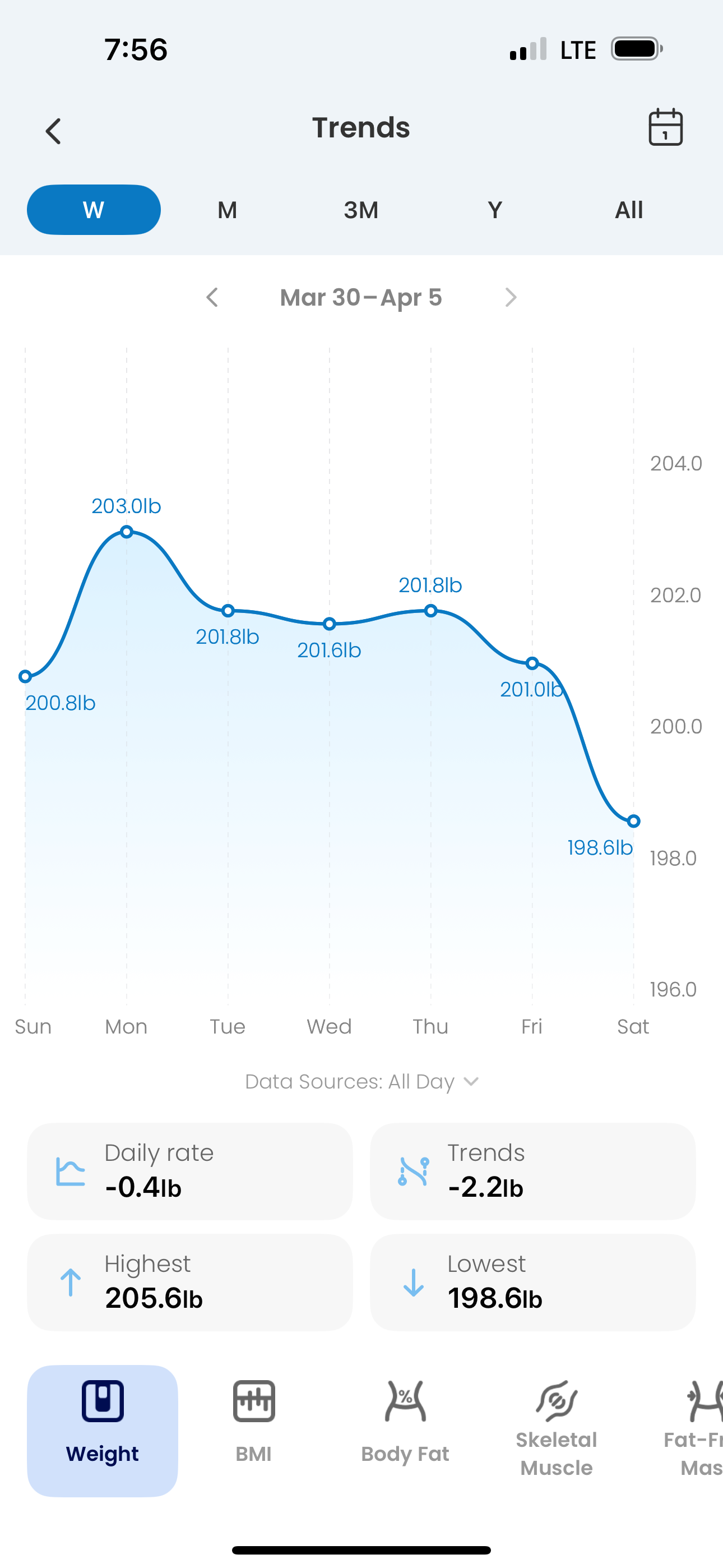The width and height of the screenshot is (723, 1568).
Task: Keep the W view selected
Action: pyautogui.click(x=93, y=209)
